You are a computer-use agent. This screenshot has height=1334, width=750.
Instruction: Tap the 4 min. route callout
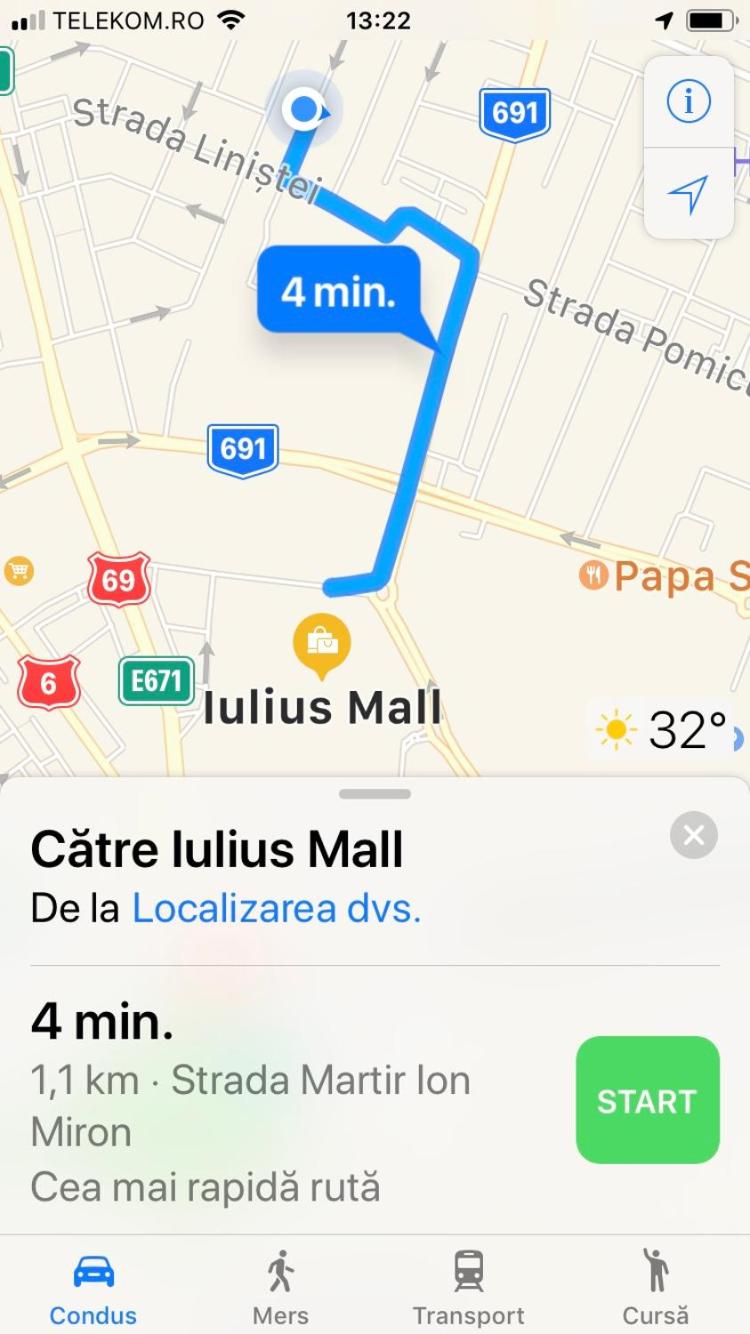338,291
